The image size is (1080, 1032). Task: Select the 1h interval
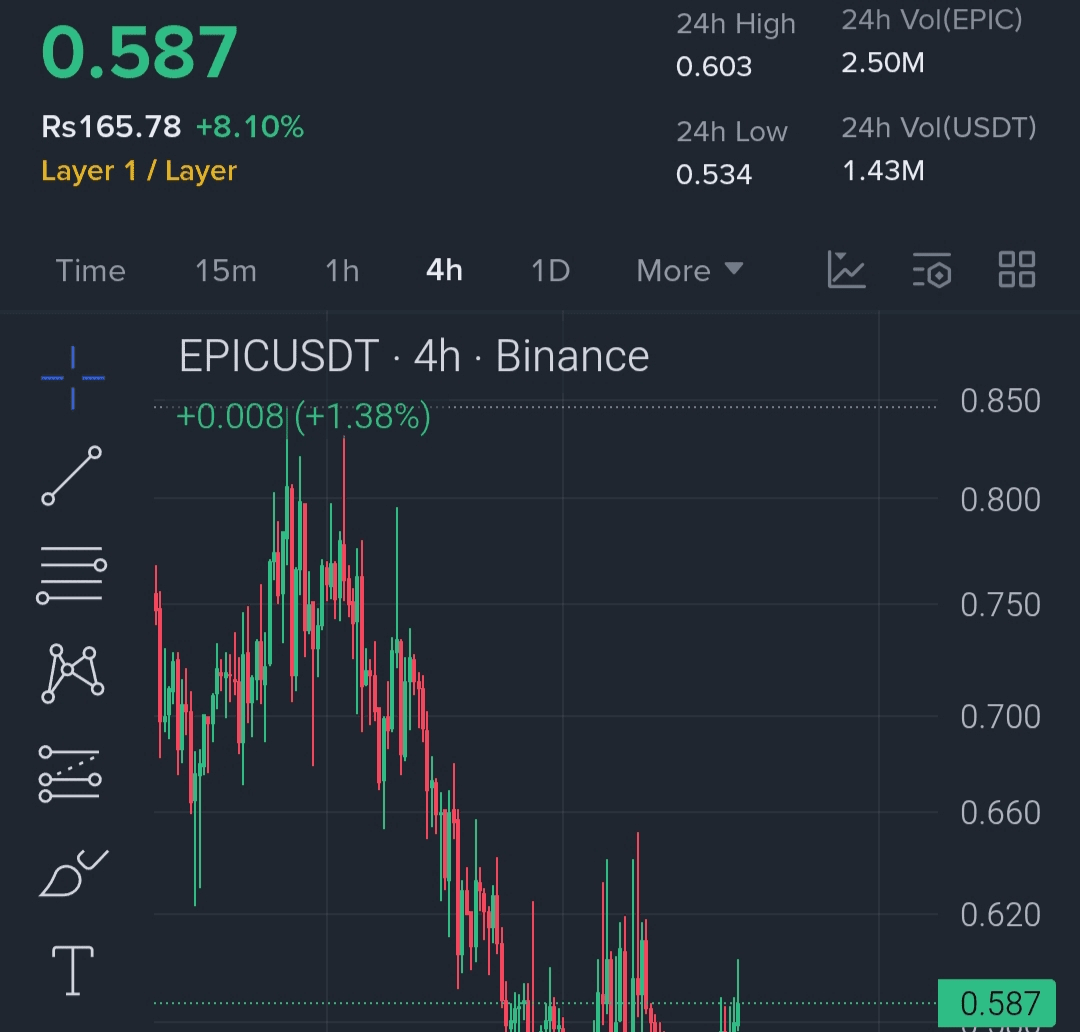tap(342, 271)
